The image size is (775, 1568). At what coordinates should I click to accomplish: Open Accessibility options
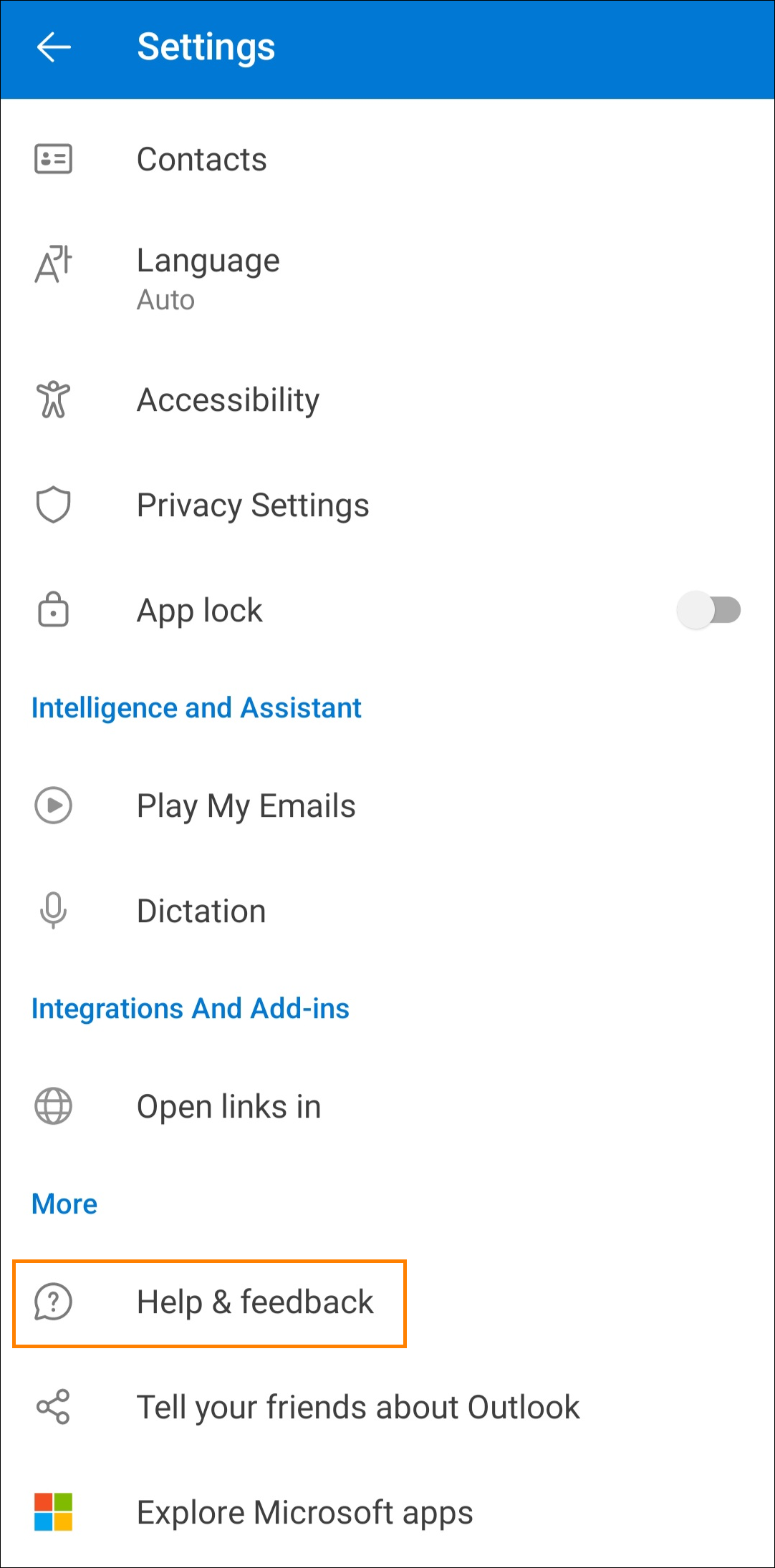point(387,400)
